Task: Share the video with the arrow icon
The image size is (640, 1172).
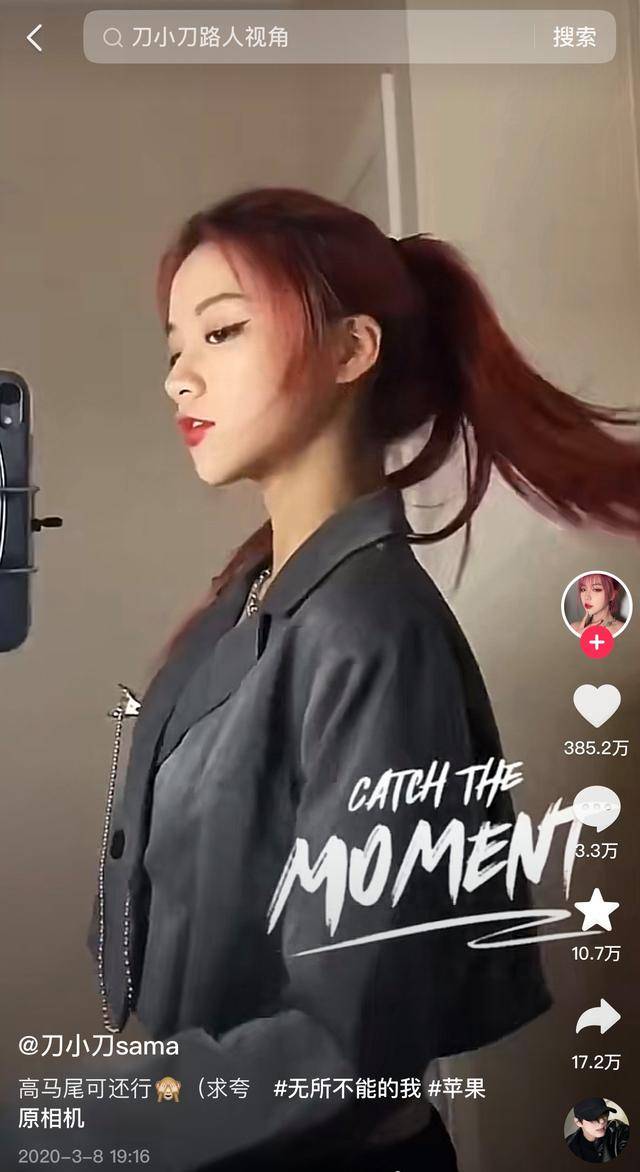Action: pyautogui.click(x=597, y=1018)
